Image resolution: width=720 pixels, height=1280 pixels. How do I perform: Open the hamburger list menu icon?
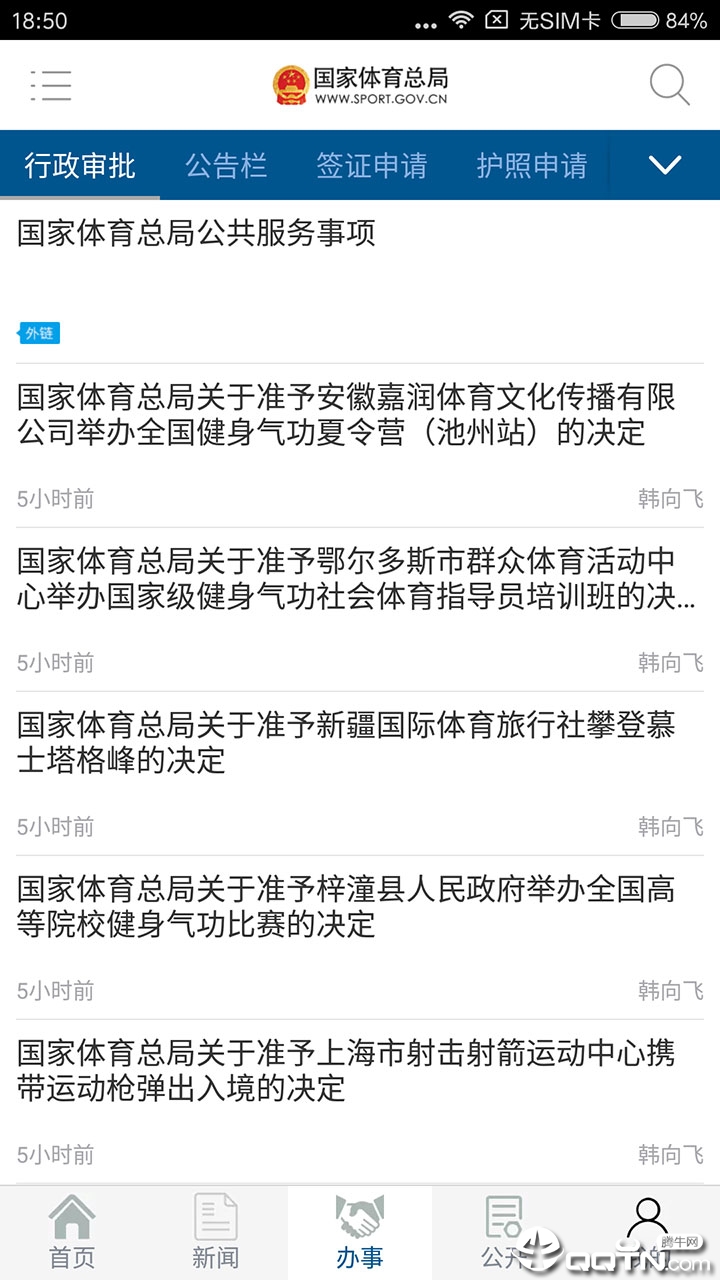click(50, 85)
